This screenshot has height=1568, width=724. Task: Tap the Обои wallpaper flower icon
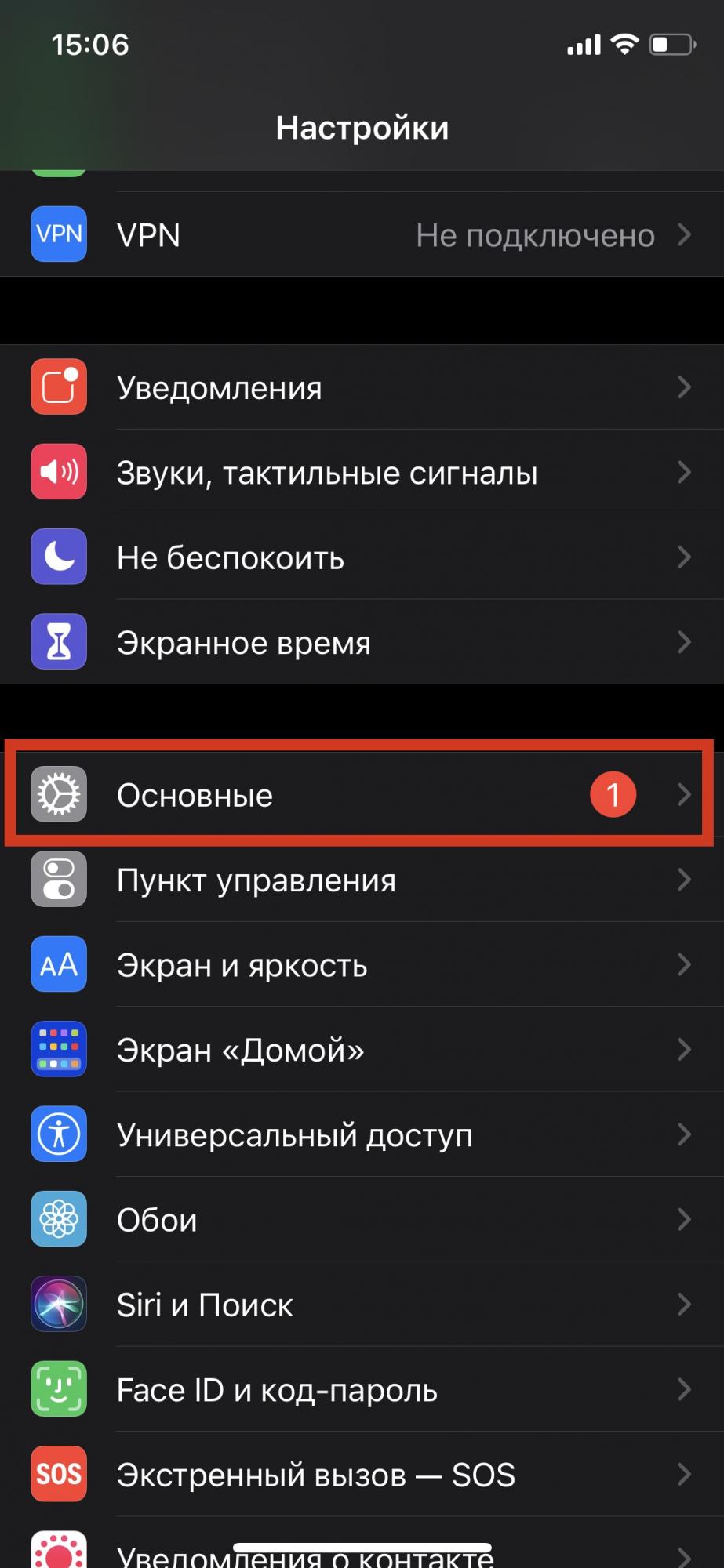coord(58,1219)
